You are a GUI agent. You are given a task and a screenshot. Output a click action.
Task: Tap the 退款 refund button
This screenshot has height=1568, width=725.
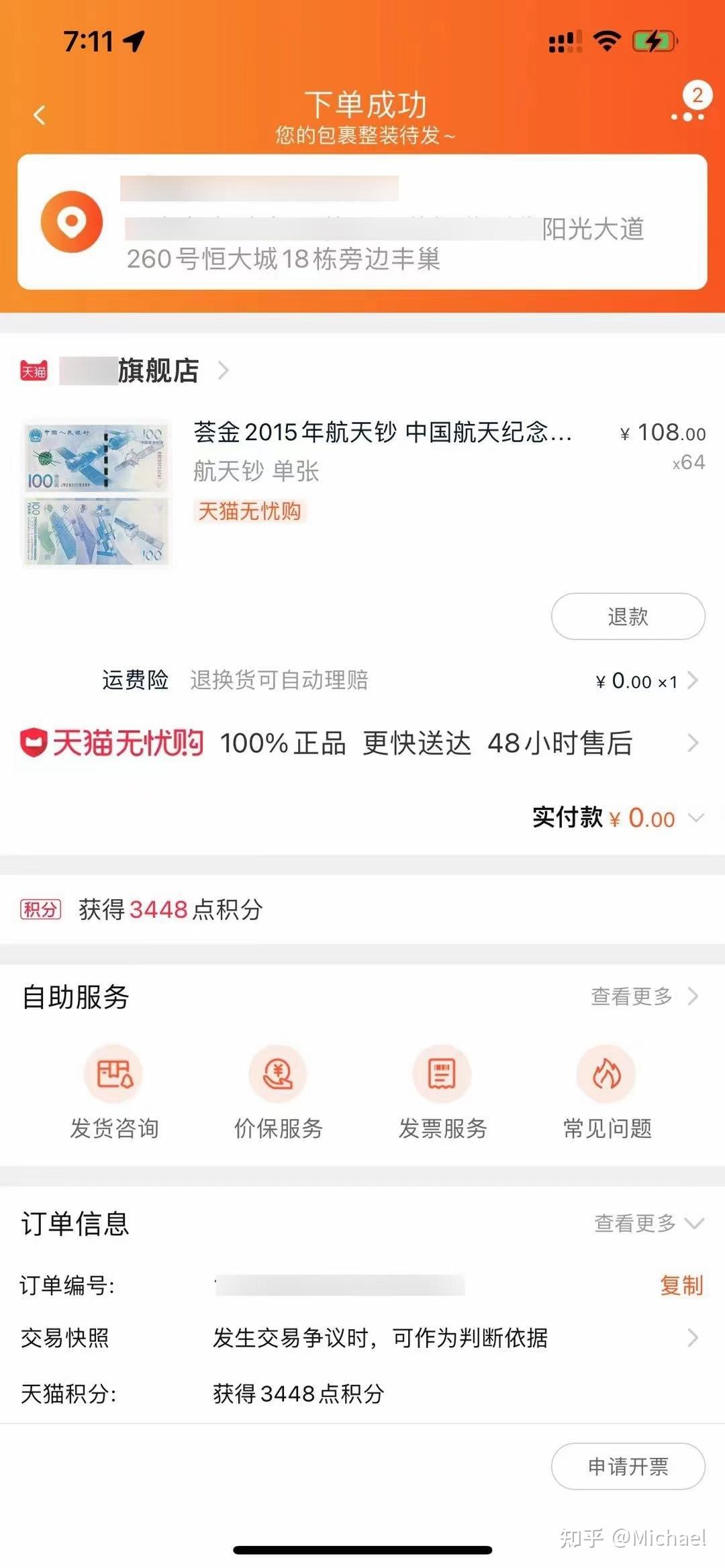tap(628, 616)
